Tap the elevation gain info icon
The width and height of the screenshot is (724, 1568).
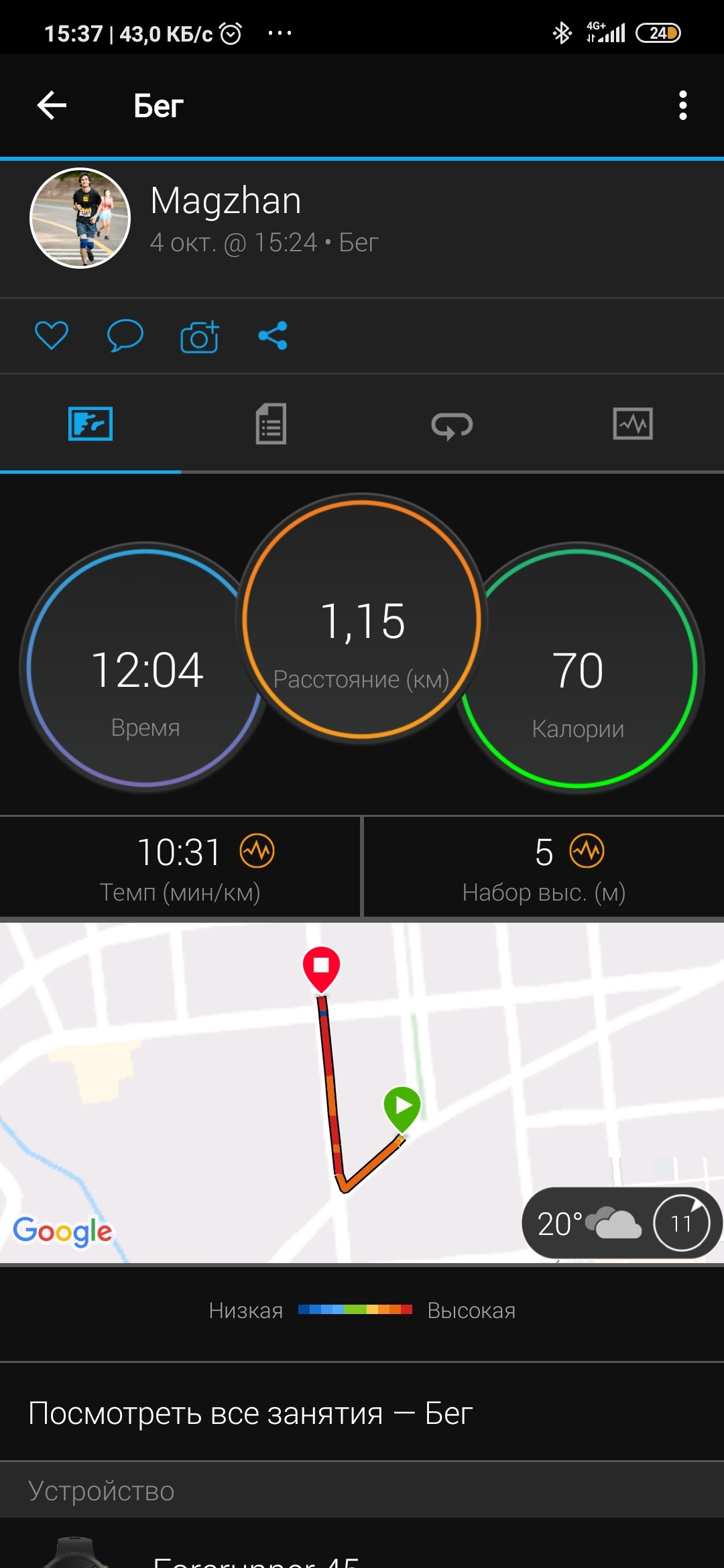pos(587,851)
